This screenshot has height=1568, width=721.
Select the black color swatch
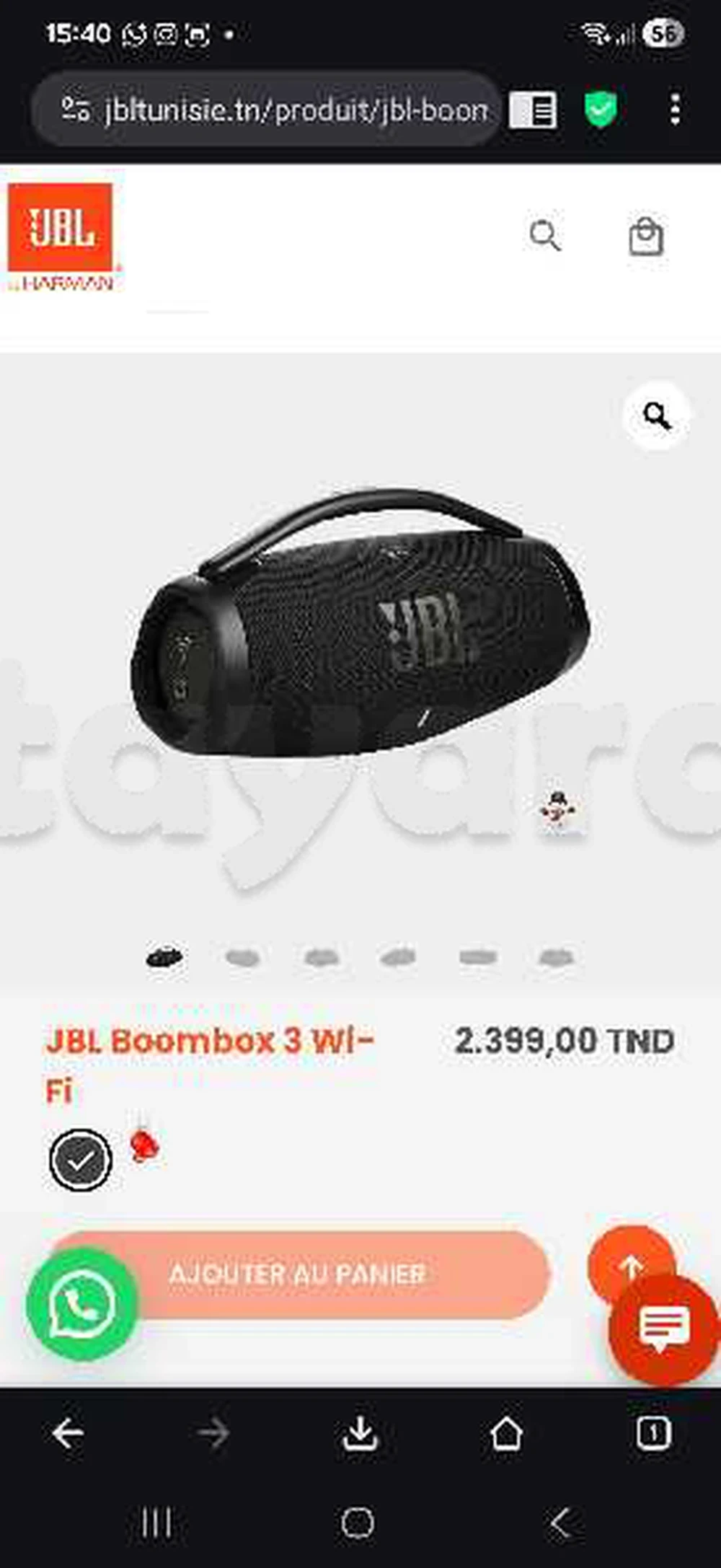click(80, 1159)
